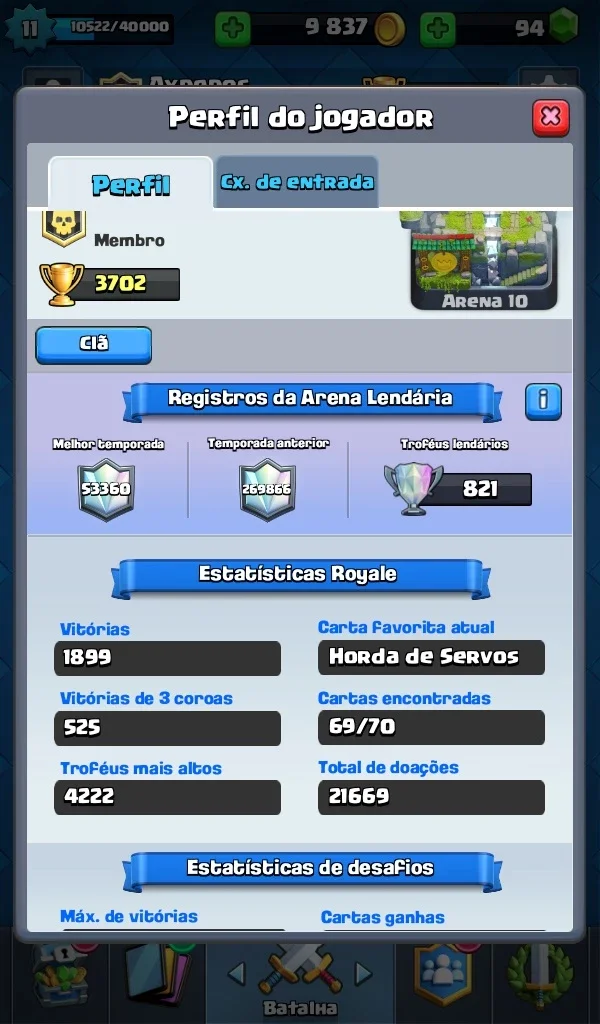Close the player profile dialog
This screenshot has width=600, height=1024.
click(x=550, y=118)
